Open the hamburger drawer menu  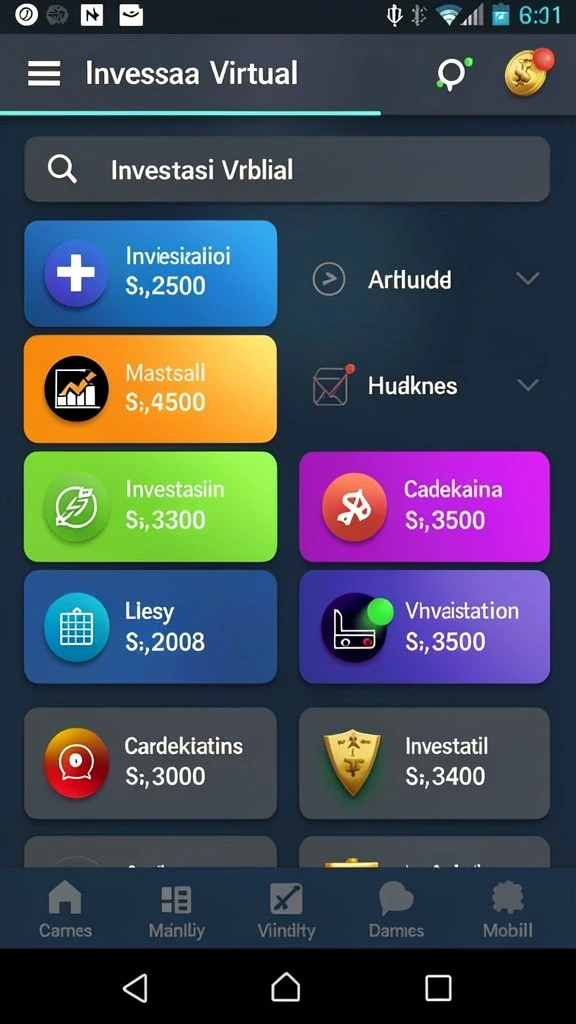pos(44,73)
